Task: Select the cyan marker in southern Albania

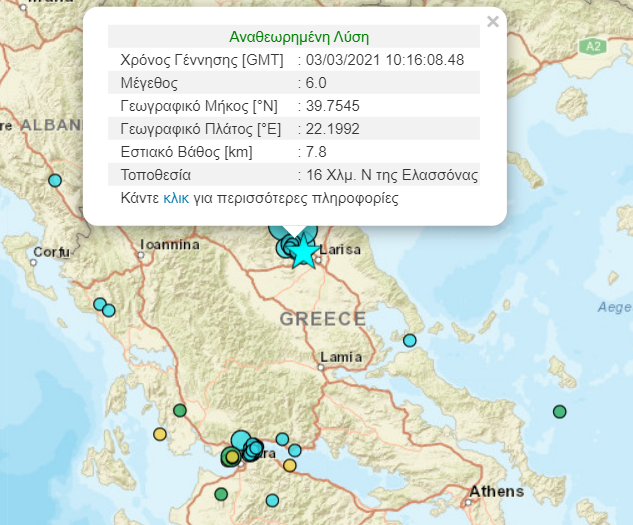Action: (x=55, y=180)
